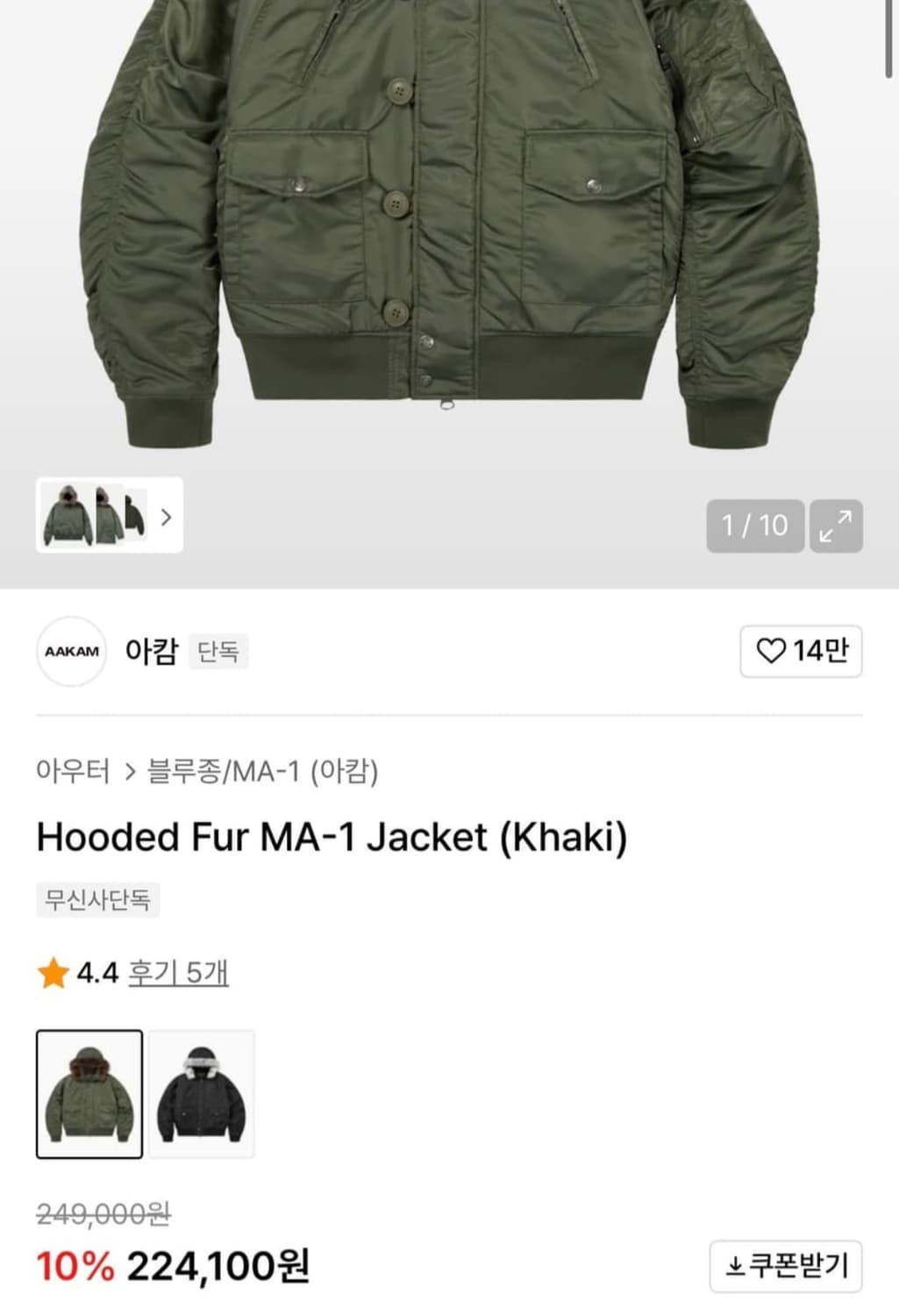899x1316 pixels.
Task: Tap the star rating icon
Action: point(52,972)
